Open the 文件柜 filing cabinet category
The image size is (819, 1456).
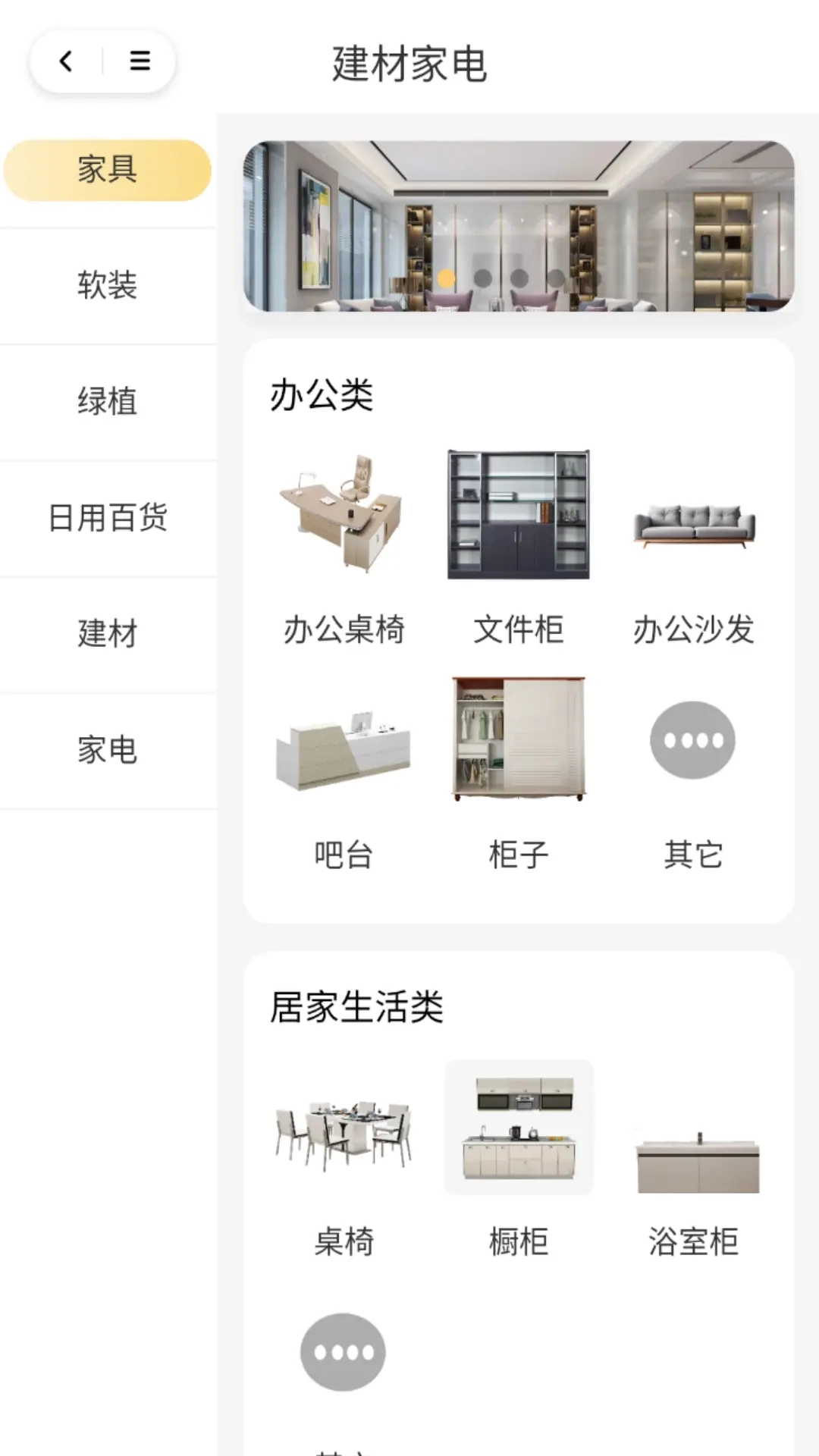518,512
